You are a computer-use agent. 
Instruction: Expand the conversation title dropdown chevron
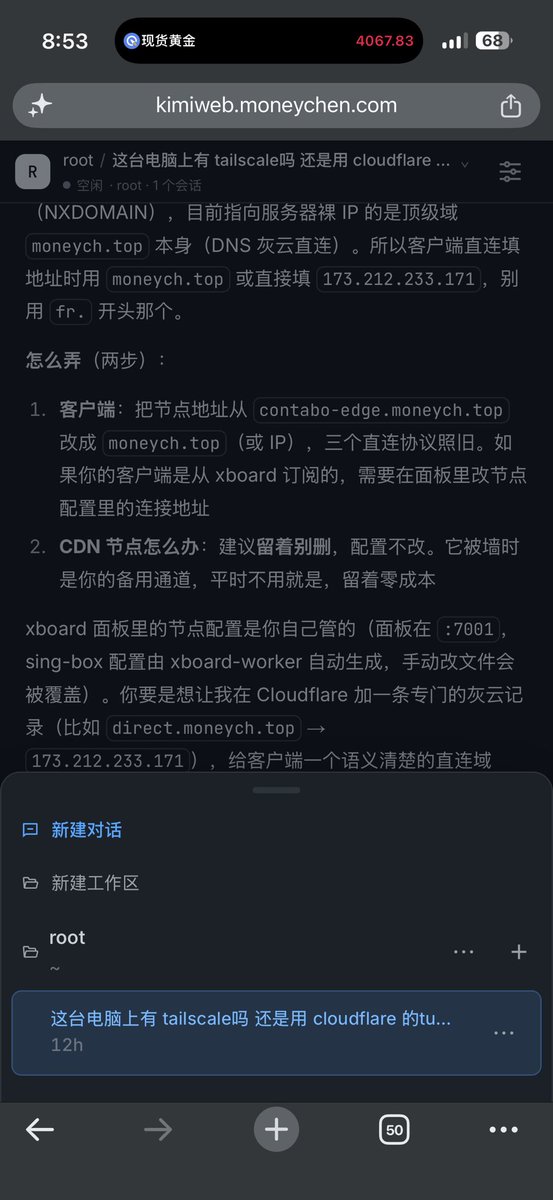pyautogui.click(x=464, y=162)
